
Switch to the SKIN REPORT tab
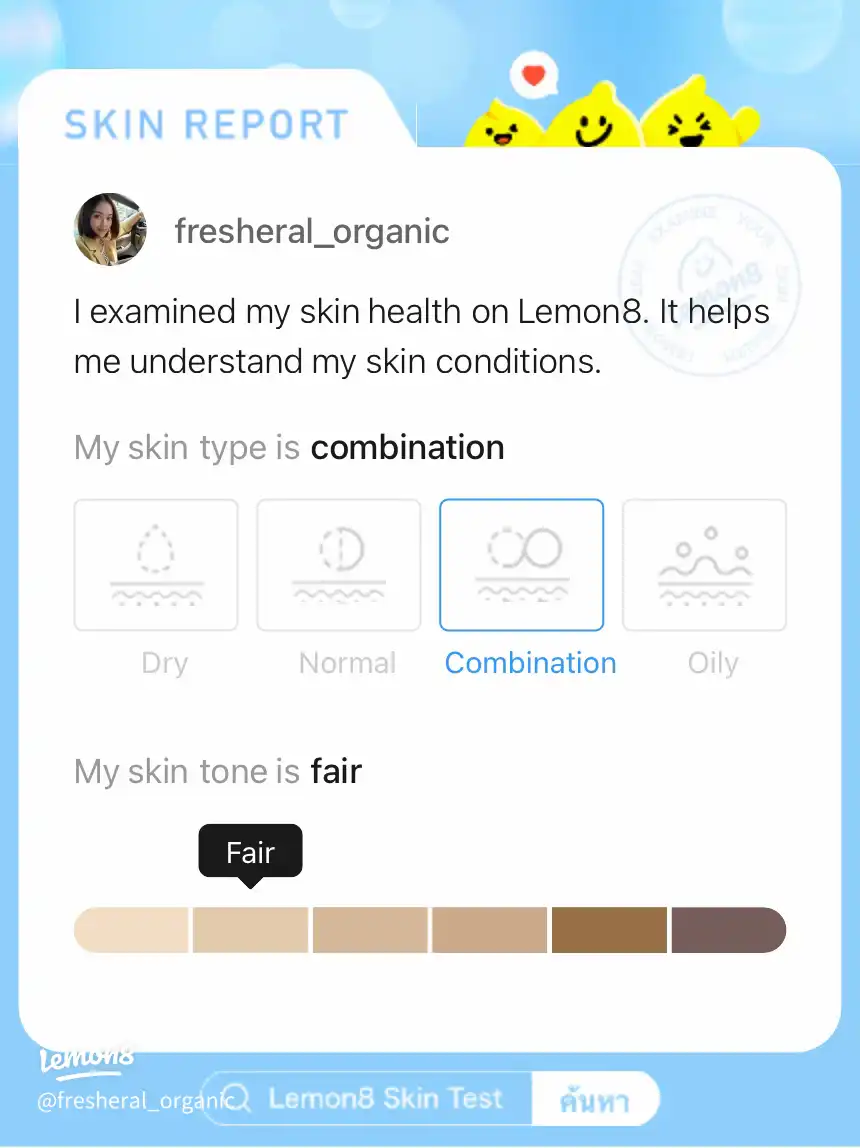point(205,122)
